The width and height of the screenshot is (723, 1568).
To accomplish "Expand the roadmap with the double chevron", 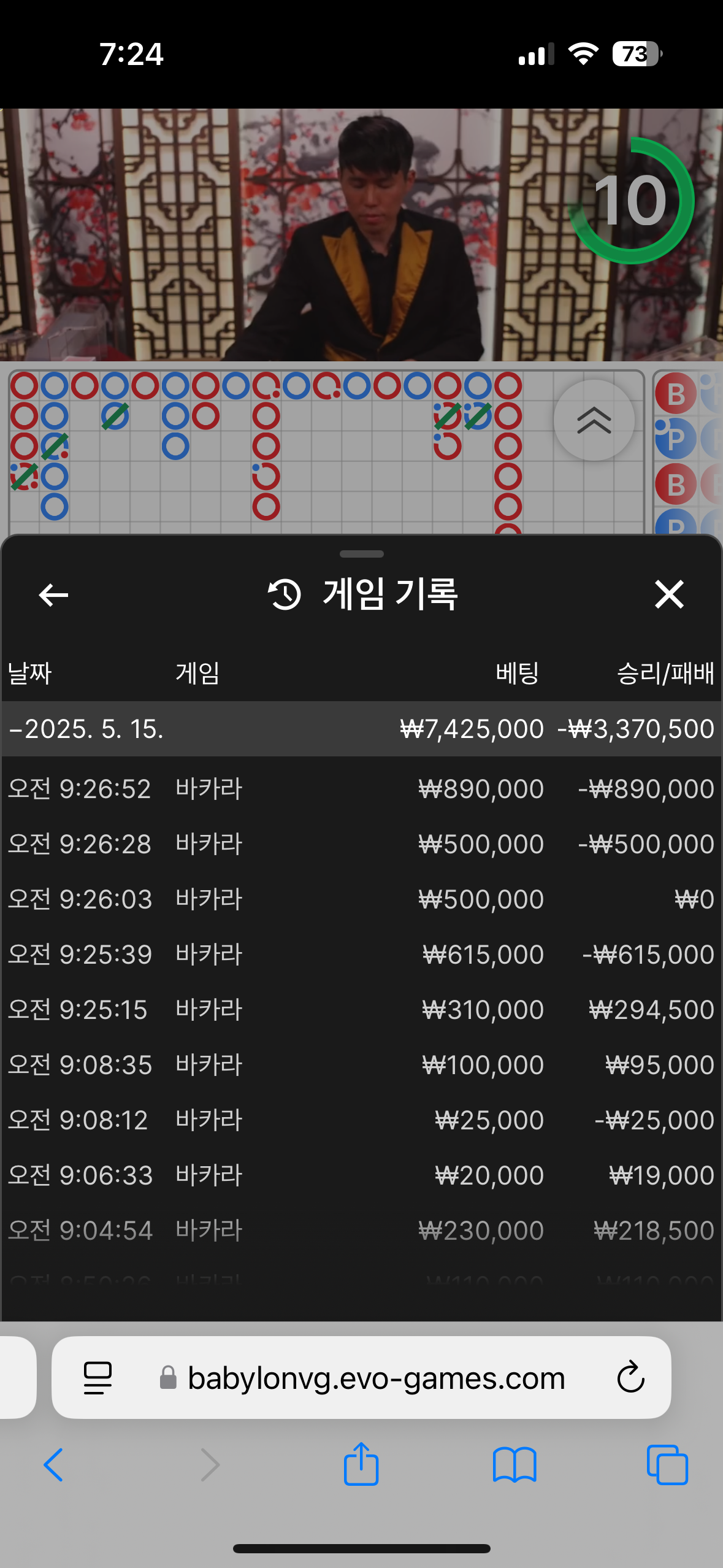I will pos(594,420).
